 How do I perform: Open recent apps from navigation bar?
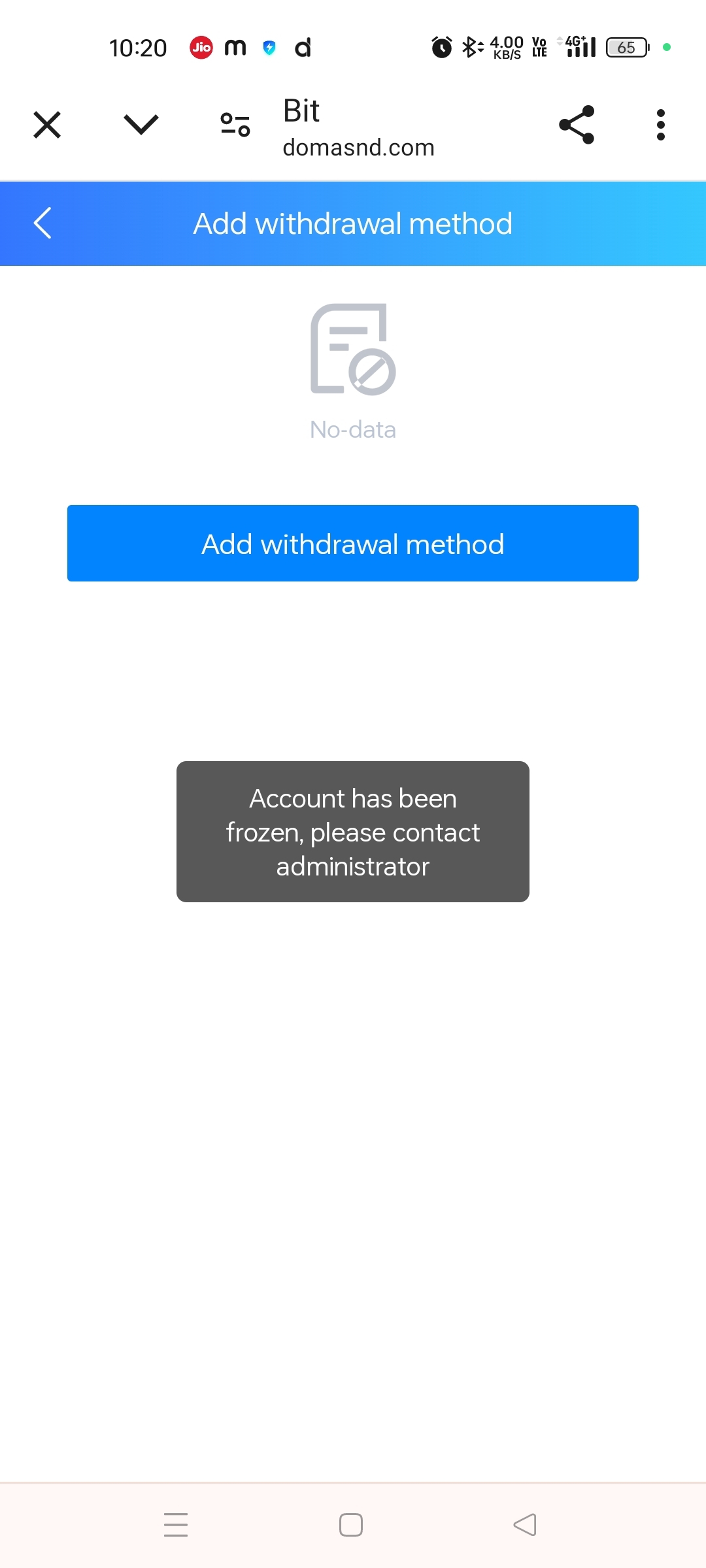(176, 1525)
